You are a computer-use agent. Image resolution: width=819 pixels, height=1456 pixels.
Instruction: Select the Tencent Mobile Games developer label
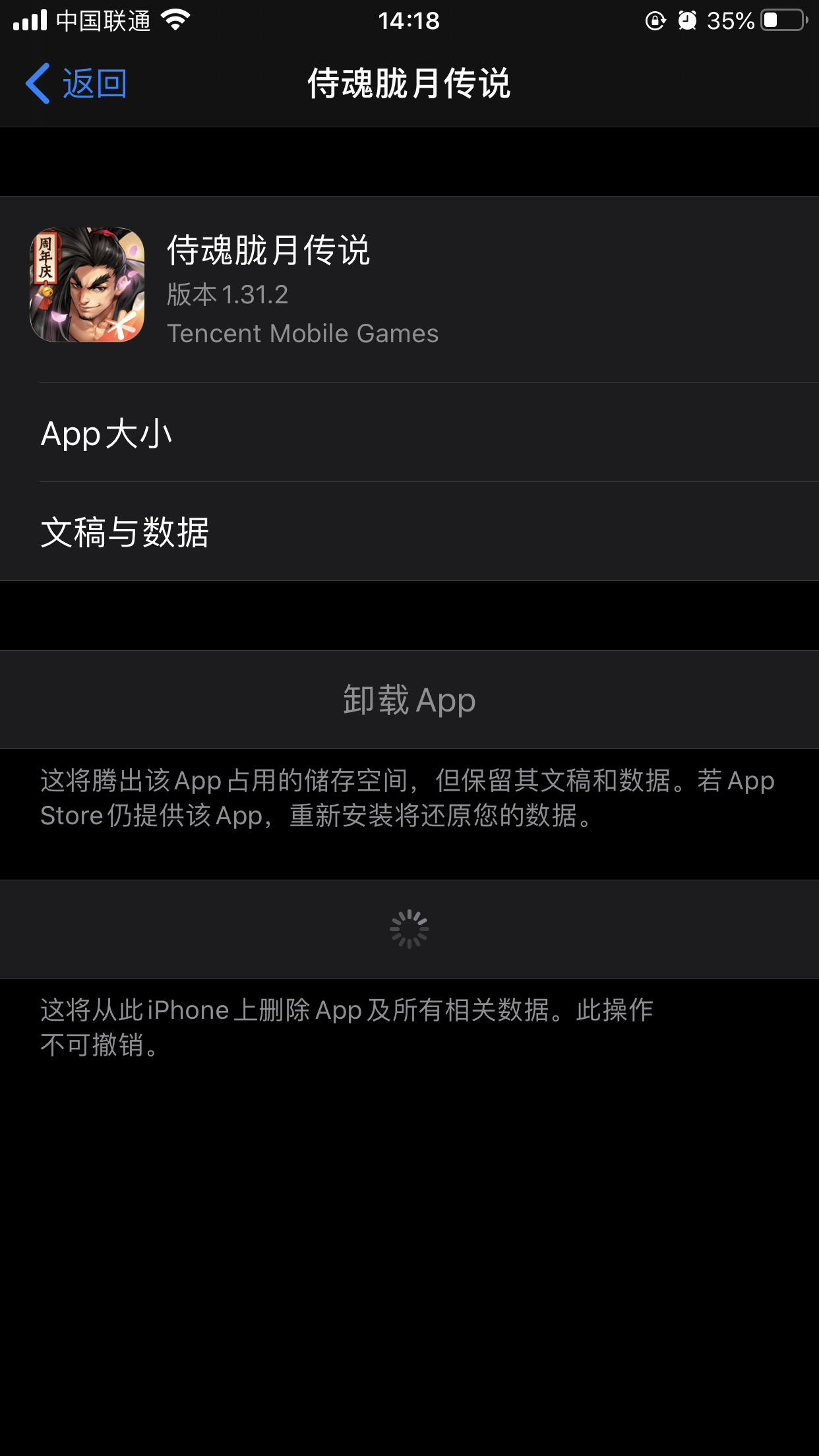[x=303, y=334]
